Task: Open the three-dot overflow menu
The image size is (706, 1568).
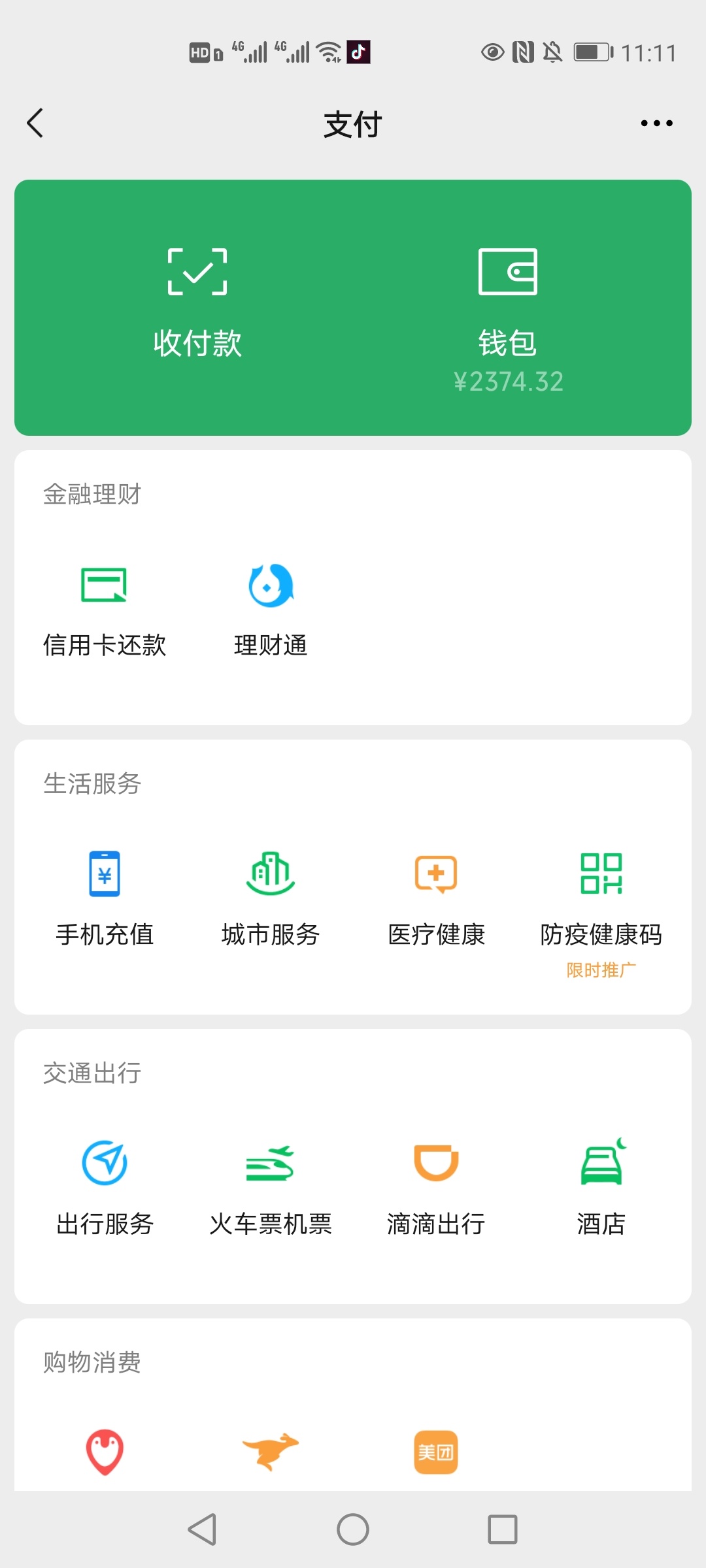Action: [656, 123]
